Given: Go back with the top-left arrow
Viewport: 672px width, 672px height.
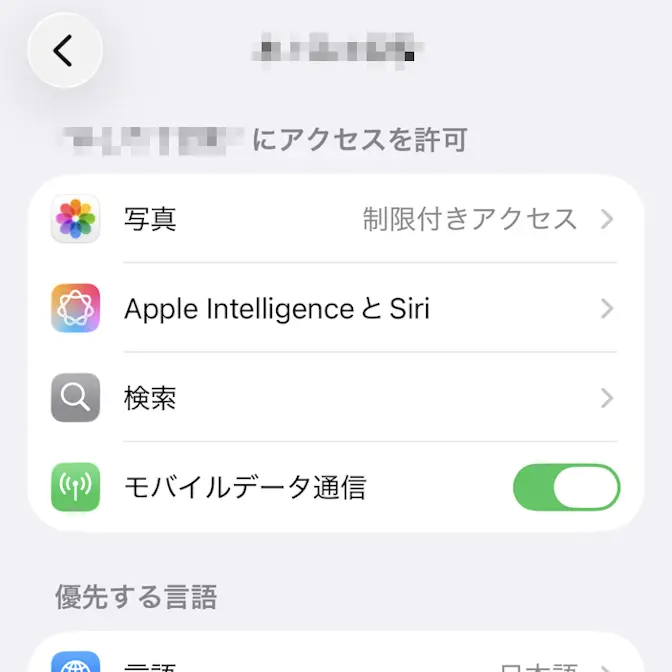Looking at the screenshot, I should 65,51.
